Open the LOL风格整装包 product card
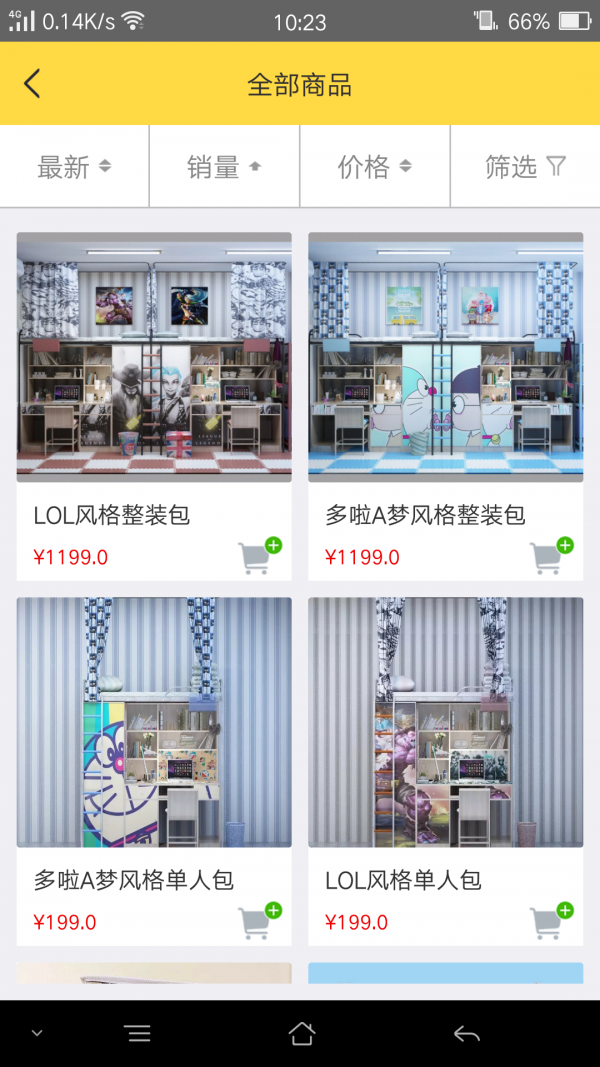The image size is (600, 1067). click(x=154, y=357)
